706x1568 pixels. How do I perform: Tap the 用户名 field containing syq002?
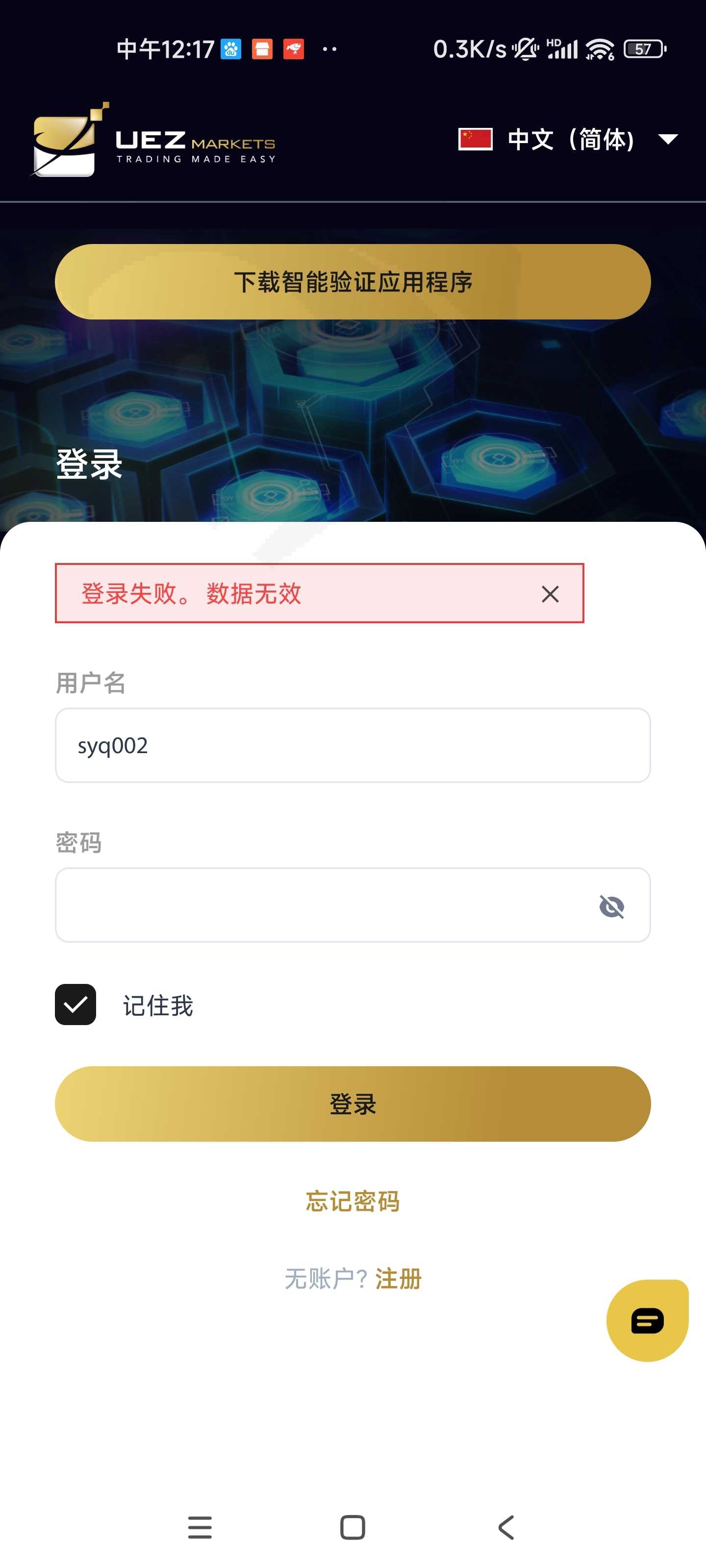click(x=353, y=745)
